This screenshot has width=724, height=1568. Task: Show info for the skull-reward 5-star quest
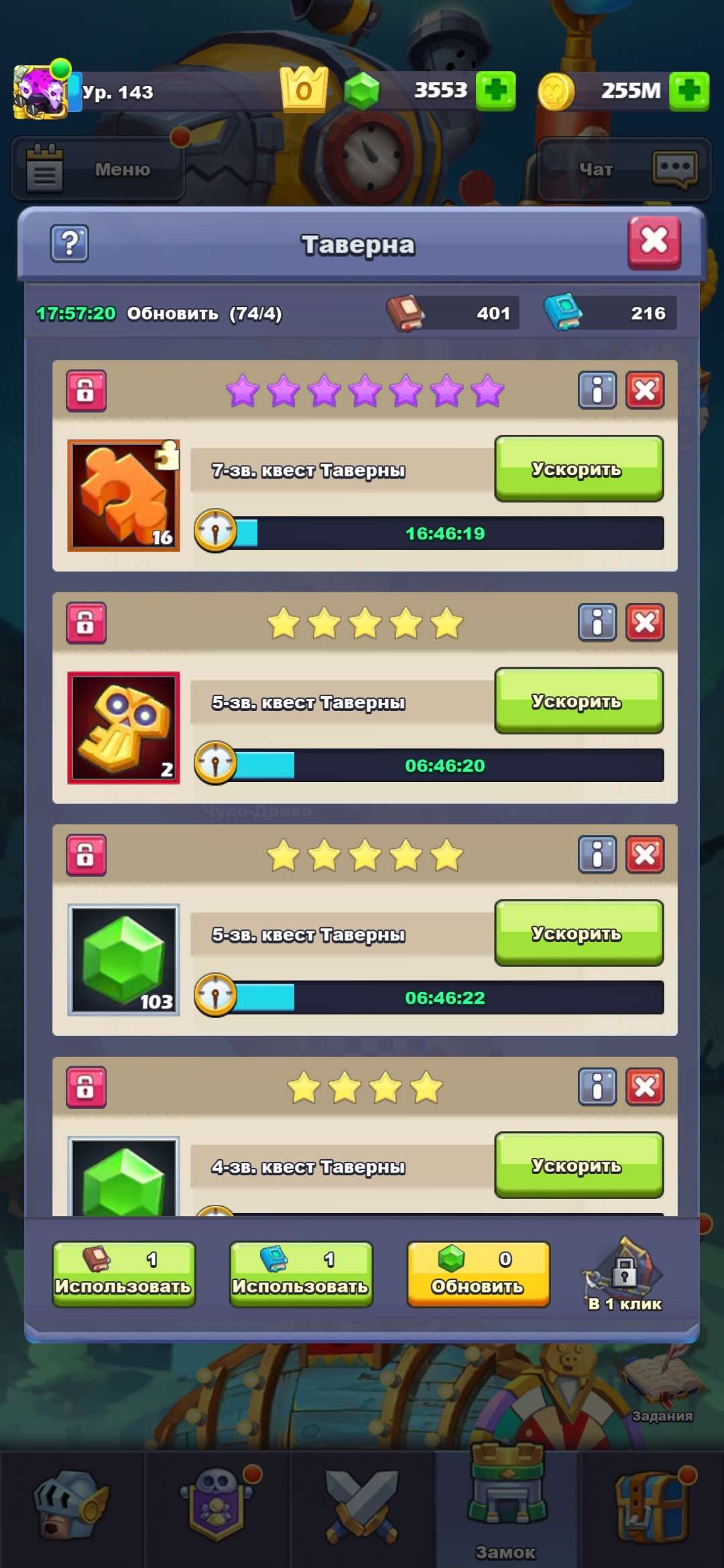pyautogui.click(x=597, y=623)
